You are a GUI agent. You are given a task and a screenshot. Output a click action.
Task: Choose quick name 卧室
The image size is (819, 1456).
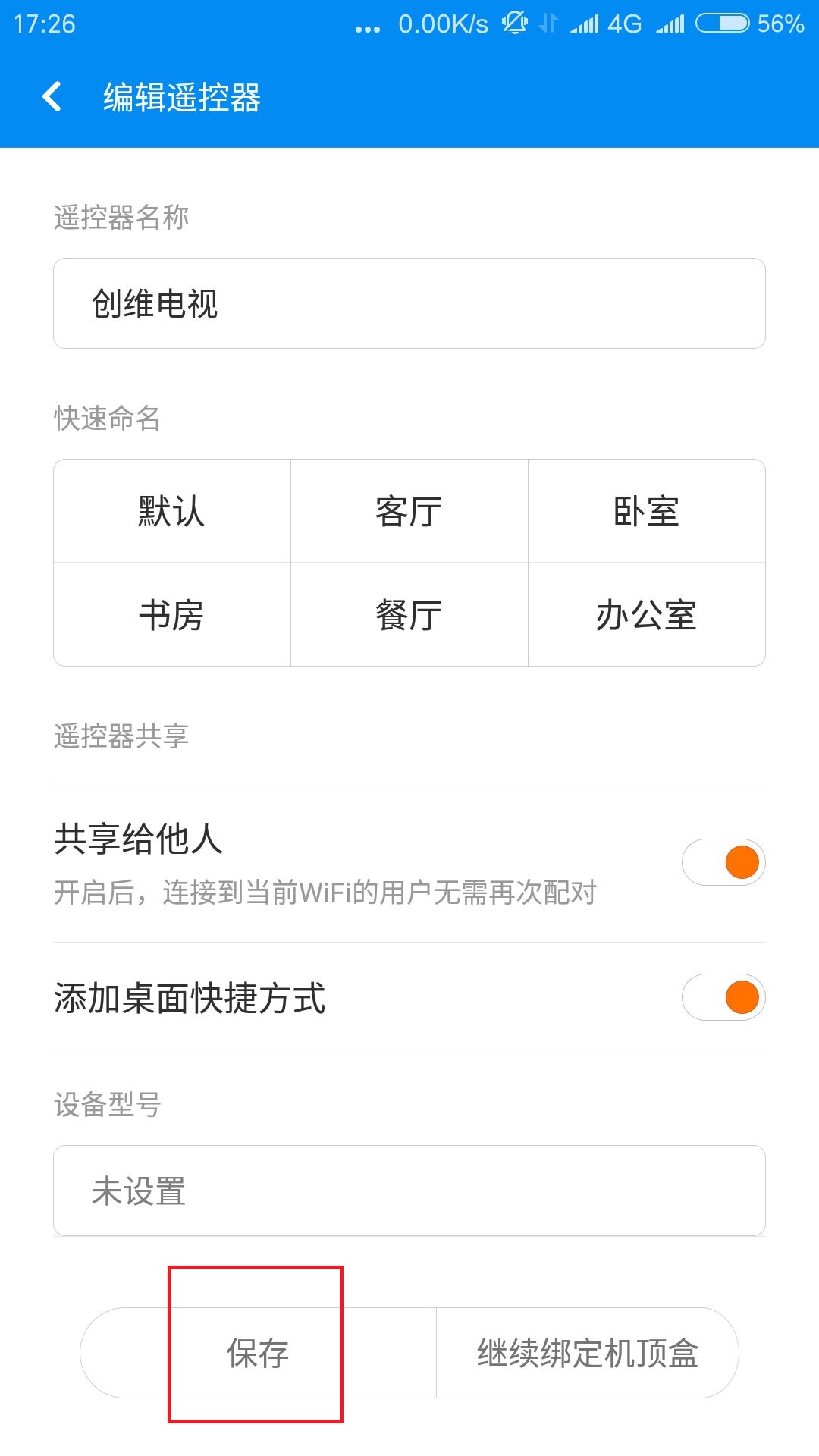tap(647, 511)
